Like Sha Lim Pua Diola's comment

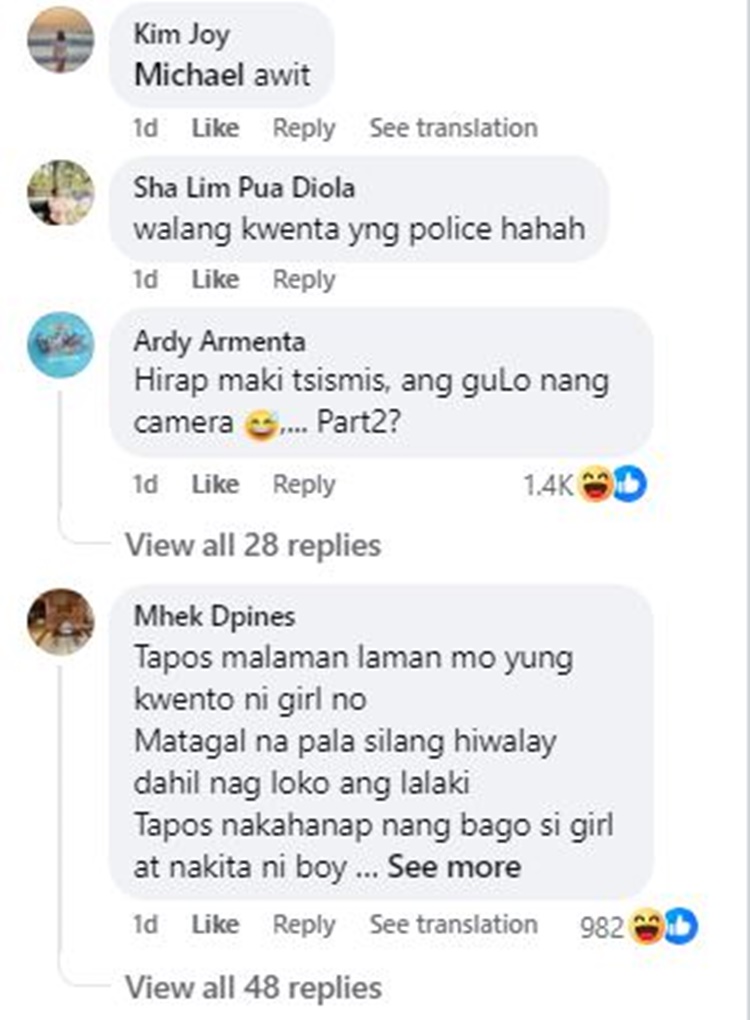point(215,280)
